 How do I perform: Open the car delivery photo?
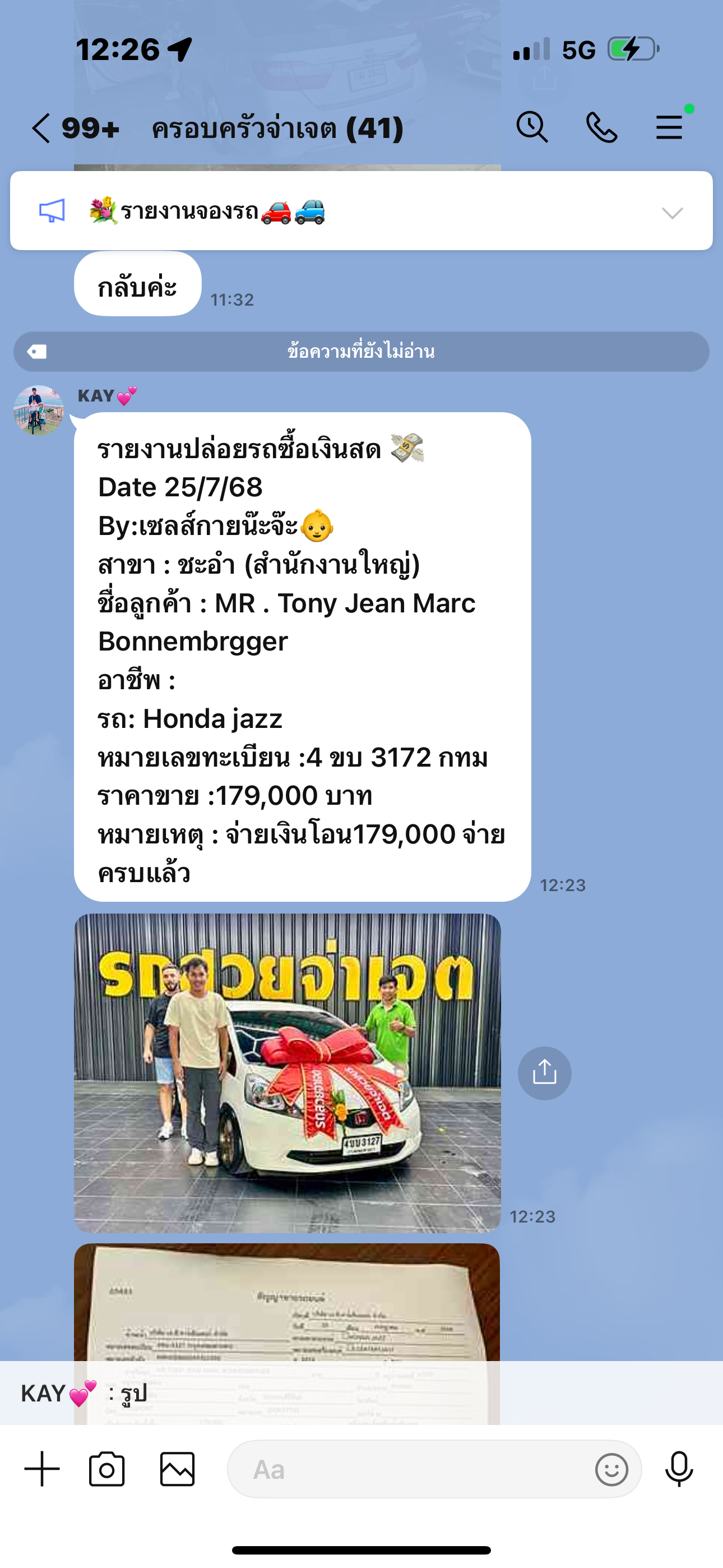click(288, 1072)
